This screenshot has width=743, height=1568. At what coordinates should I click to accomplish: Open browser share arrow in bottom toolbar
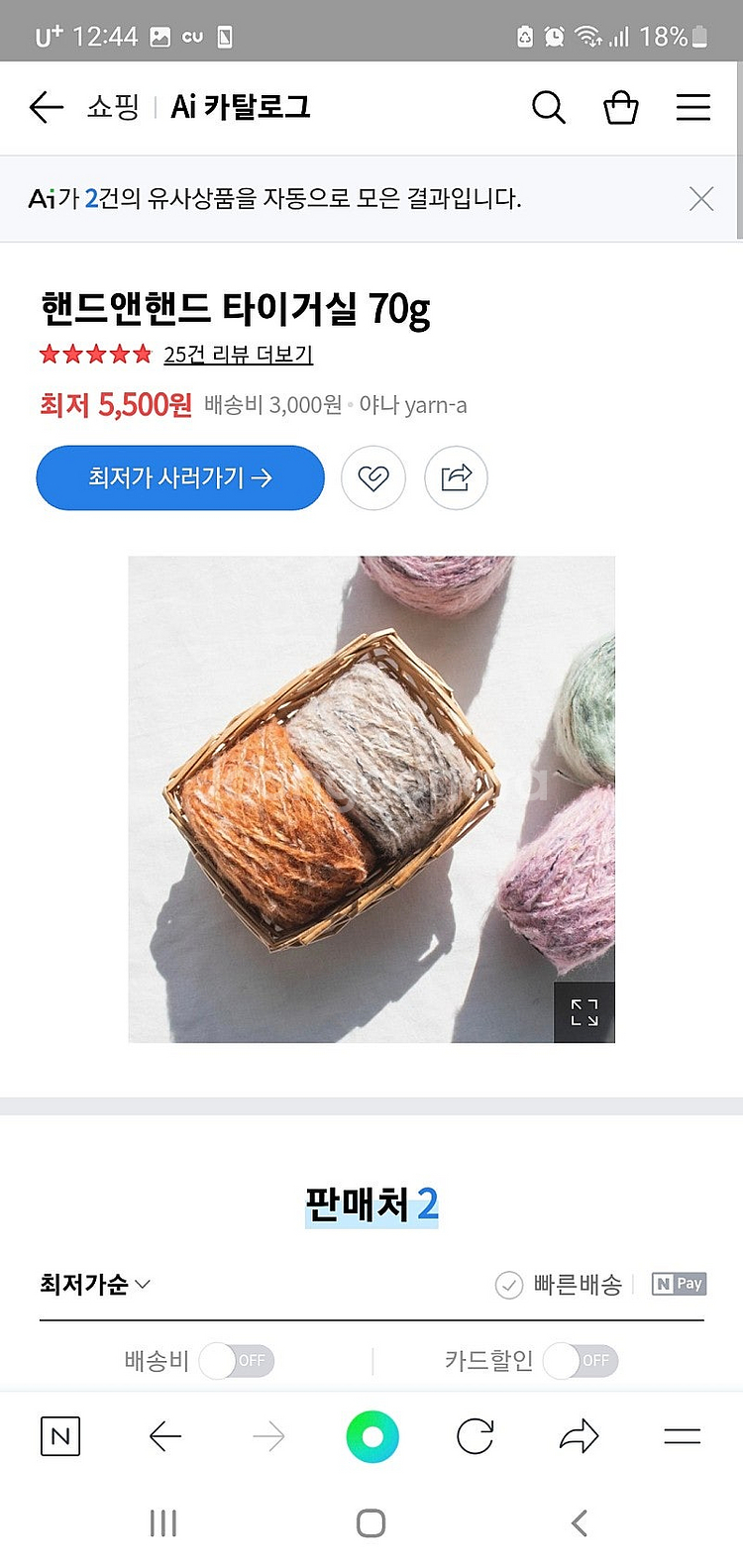580,1436
